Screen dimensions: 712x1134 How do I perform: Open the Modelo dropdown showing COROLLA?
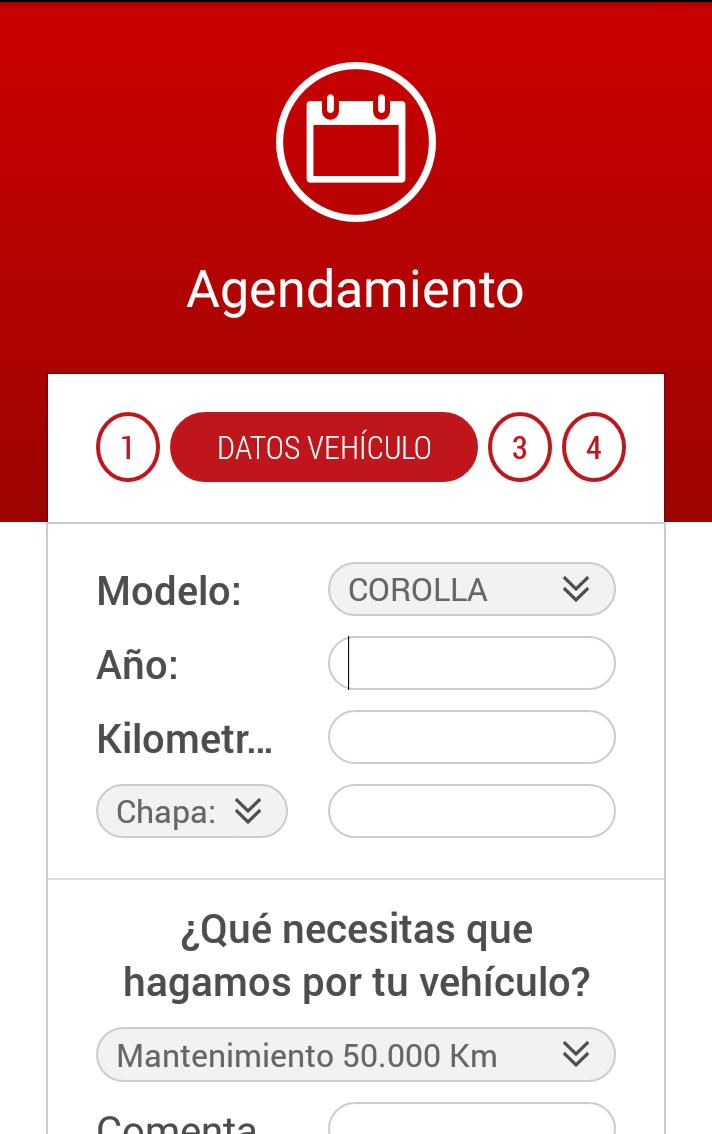coord(471,589)
